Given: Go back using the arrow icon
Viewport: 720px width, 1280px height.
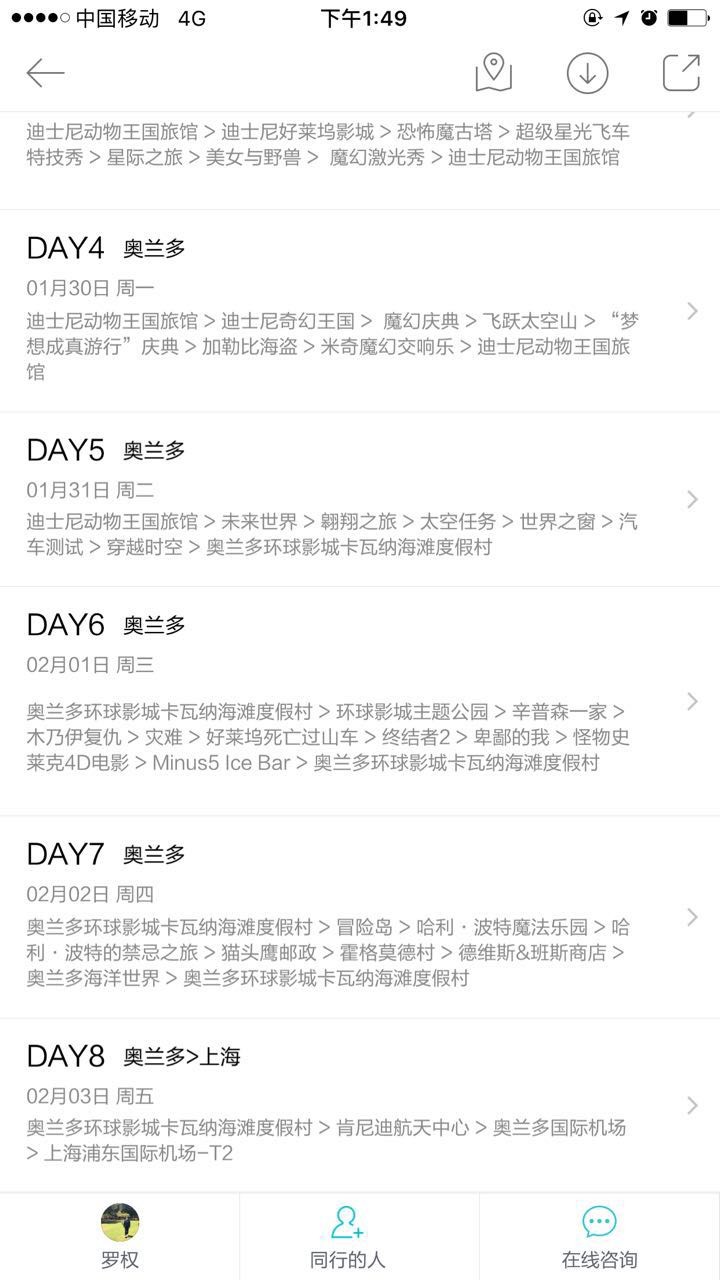Looking at the screenshot, I should [x=46, y=73].
